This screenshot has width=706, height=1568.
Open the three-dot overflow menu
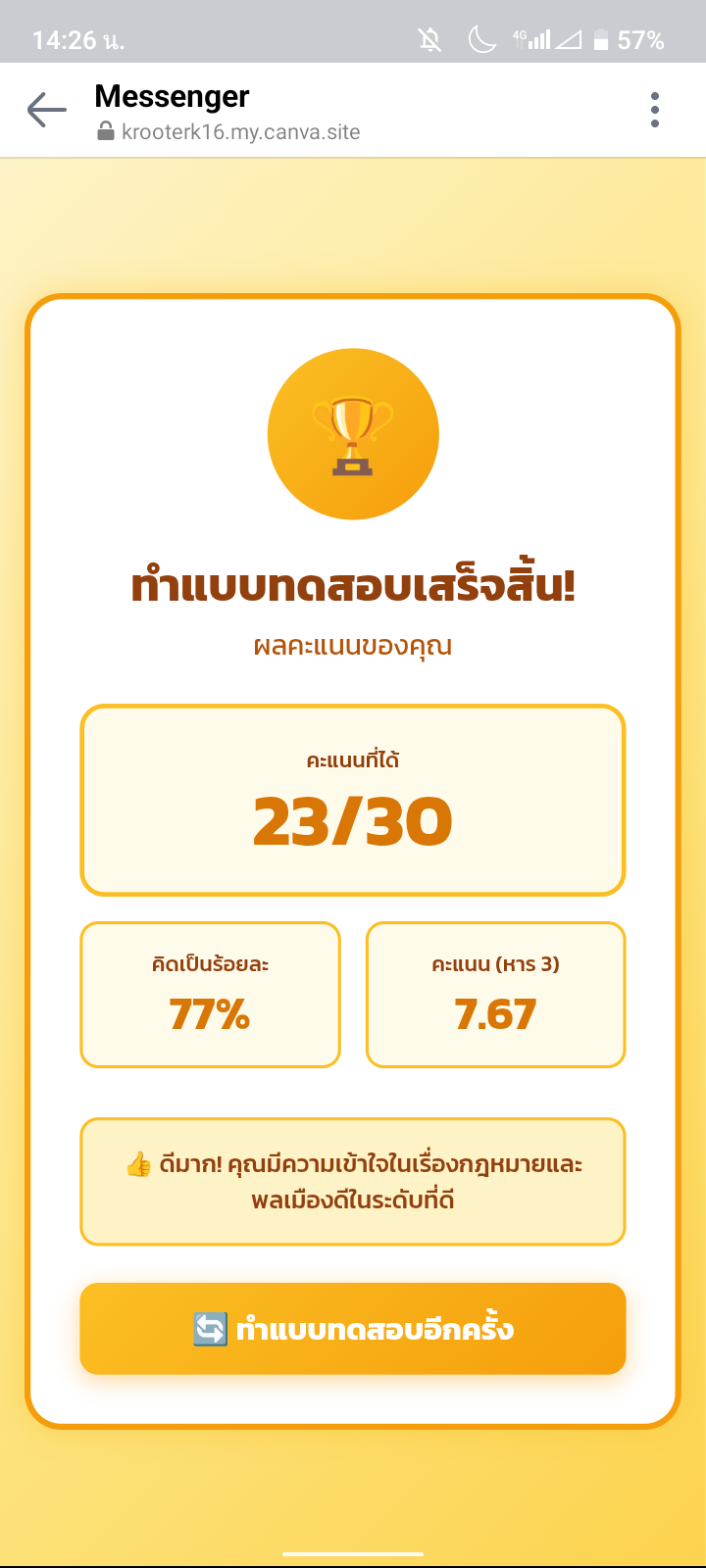[x=655, y=110]
